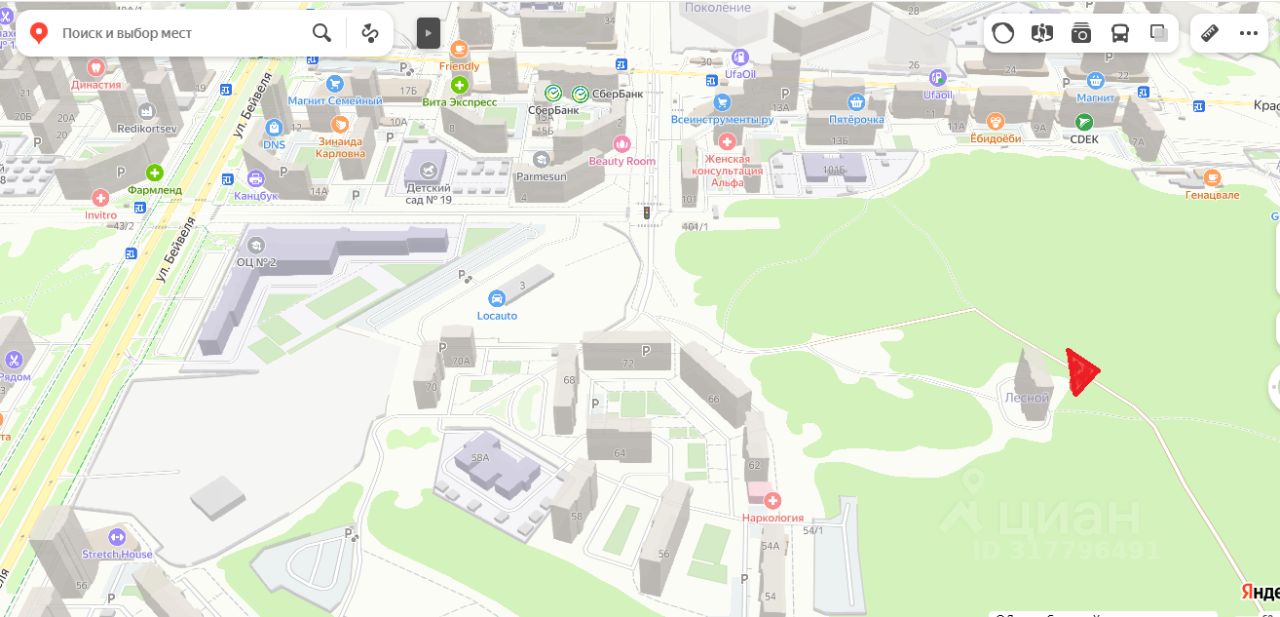Toggle the traffic layer icon
The height and width of the screenshot is (617, 1280).
1003,33
